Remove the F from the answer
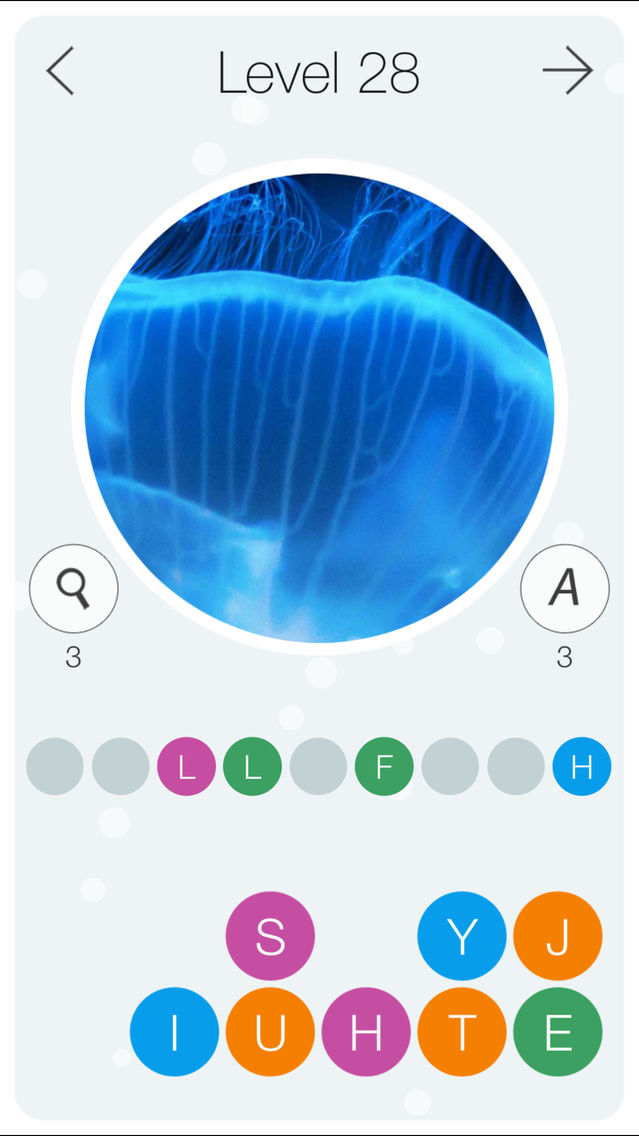 pyautogui.click(x=384, y=767)
